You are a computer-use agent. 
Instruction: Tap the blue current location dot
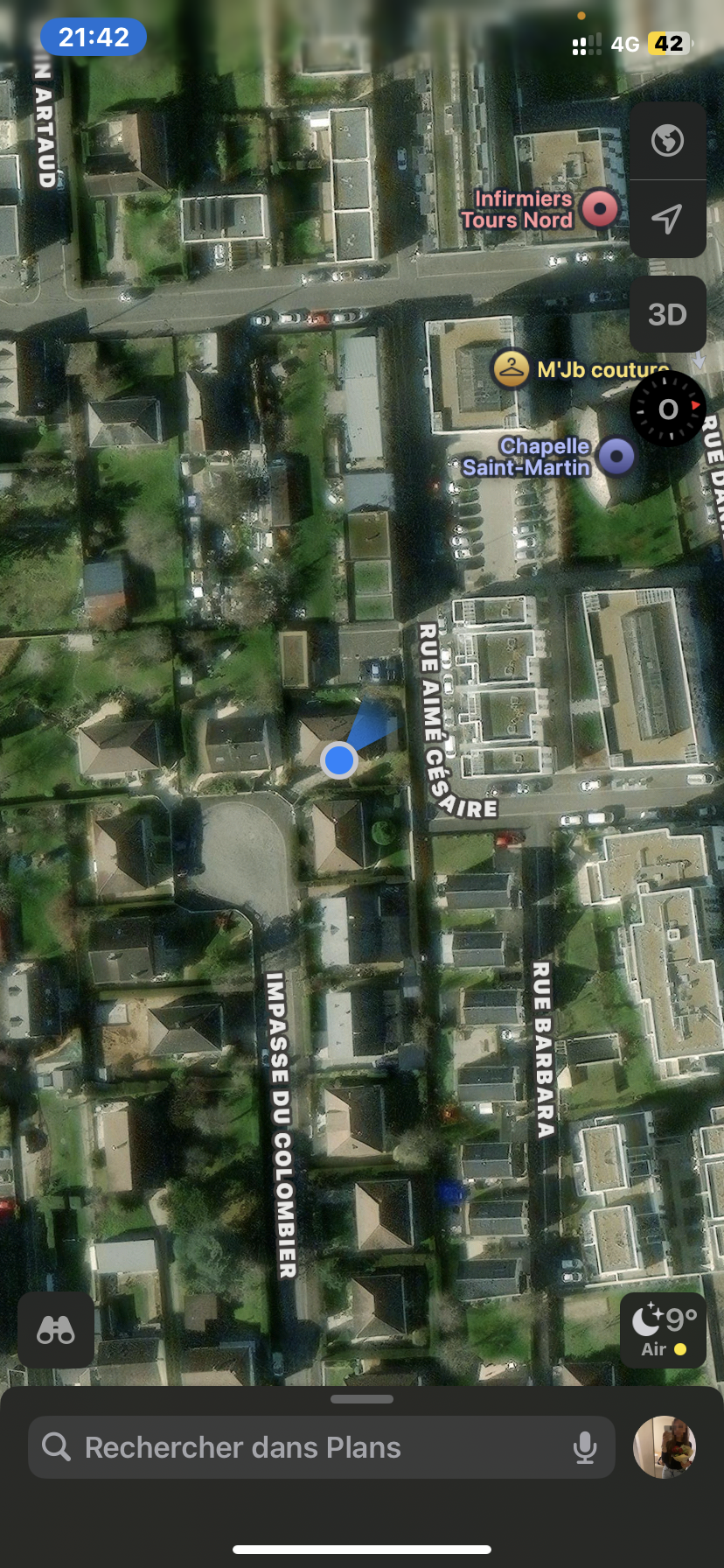coord(338,760)
